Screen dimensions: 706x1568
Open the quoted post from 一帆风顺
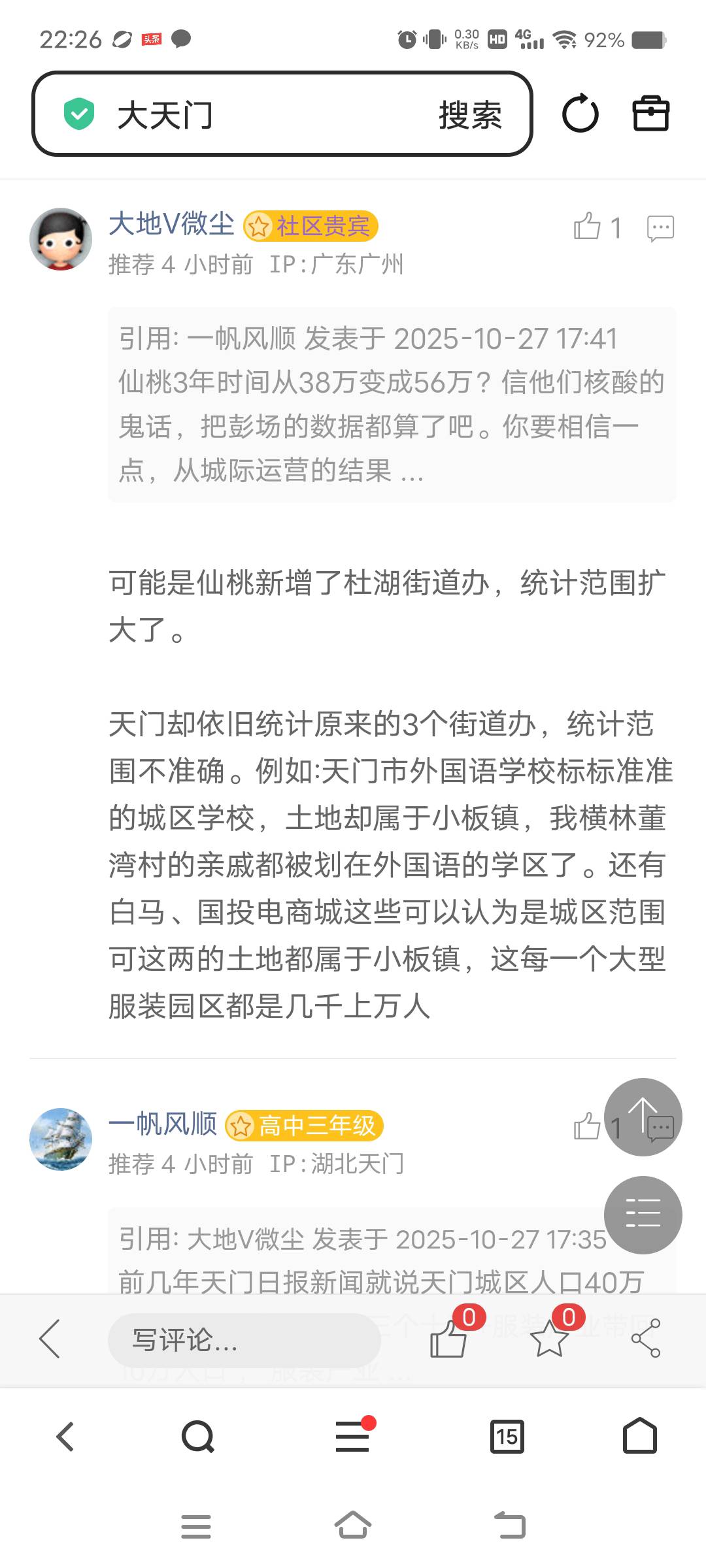coord(391,404)
